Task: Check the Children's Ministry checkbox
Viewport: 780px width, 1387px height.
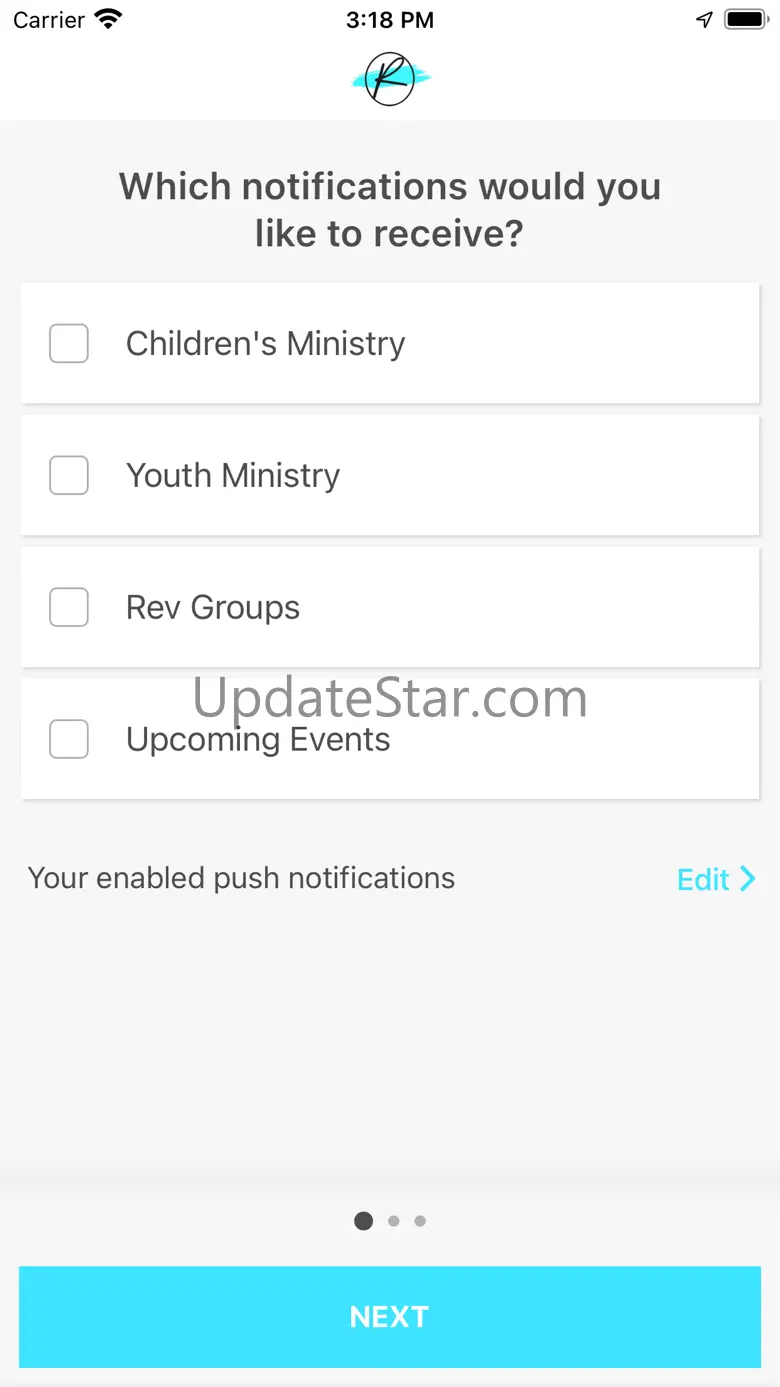Action: pyautogui.click(x=69, y=343)
